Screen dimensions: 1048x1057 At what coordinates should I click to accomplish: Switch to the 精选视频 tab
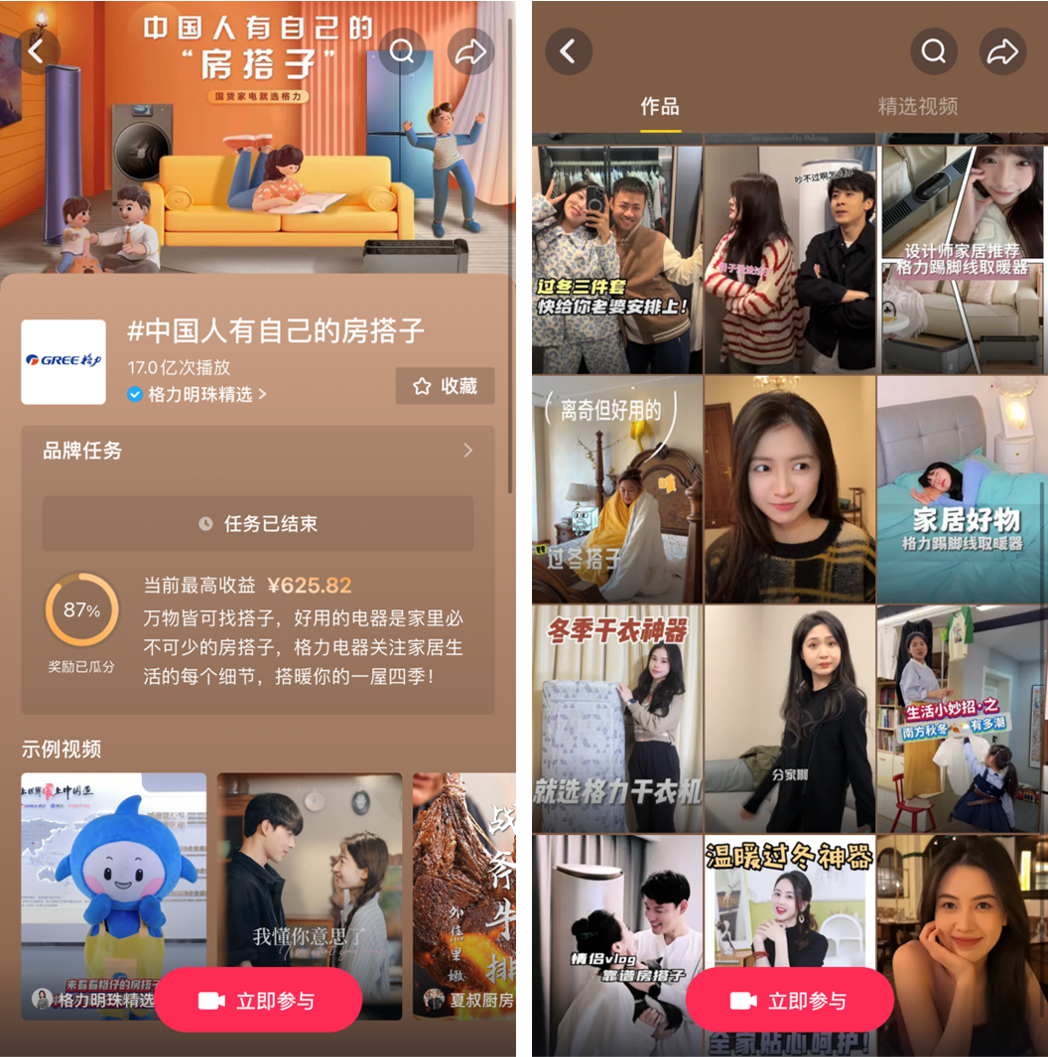pos(917,106)
